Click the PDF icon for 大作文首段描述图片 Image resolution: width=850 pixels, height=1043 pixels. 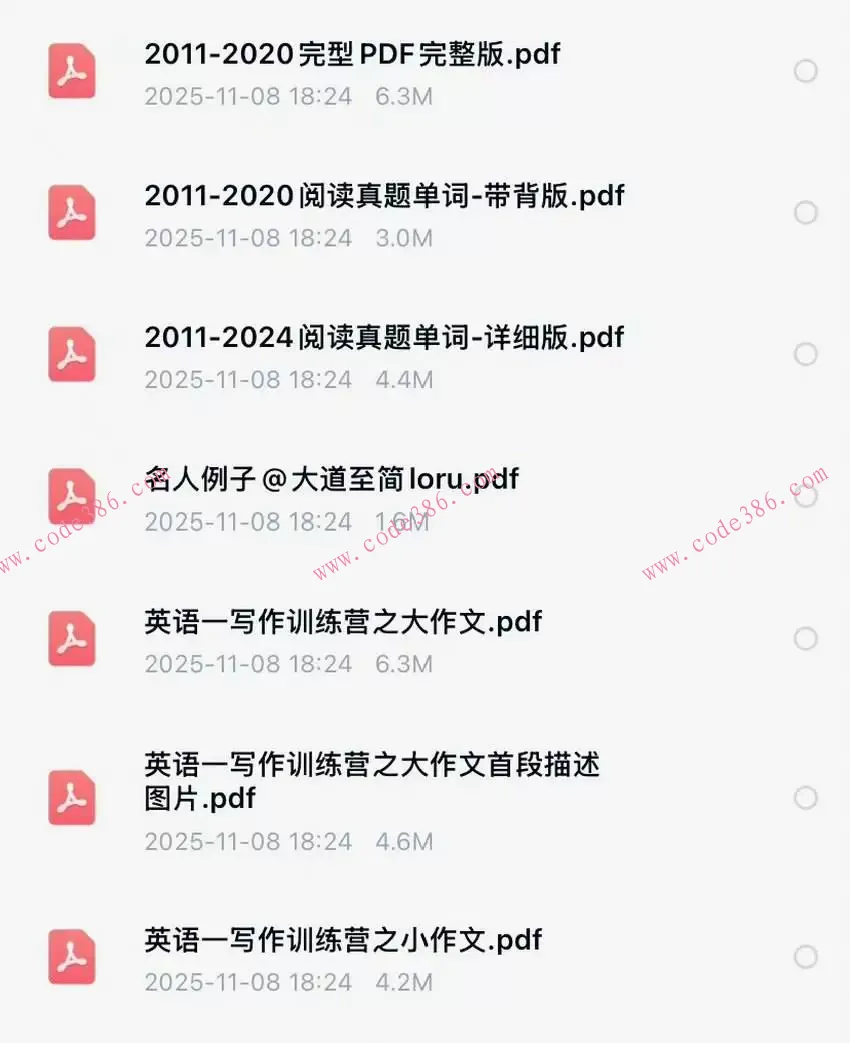pyautogui.click(x=71, y=798)
